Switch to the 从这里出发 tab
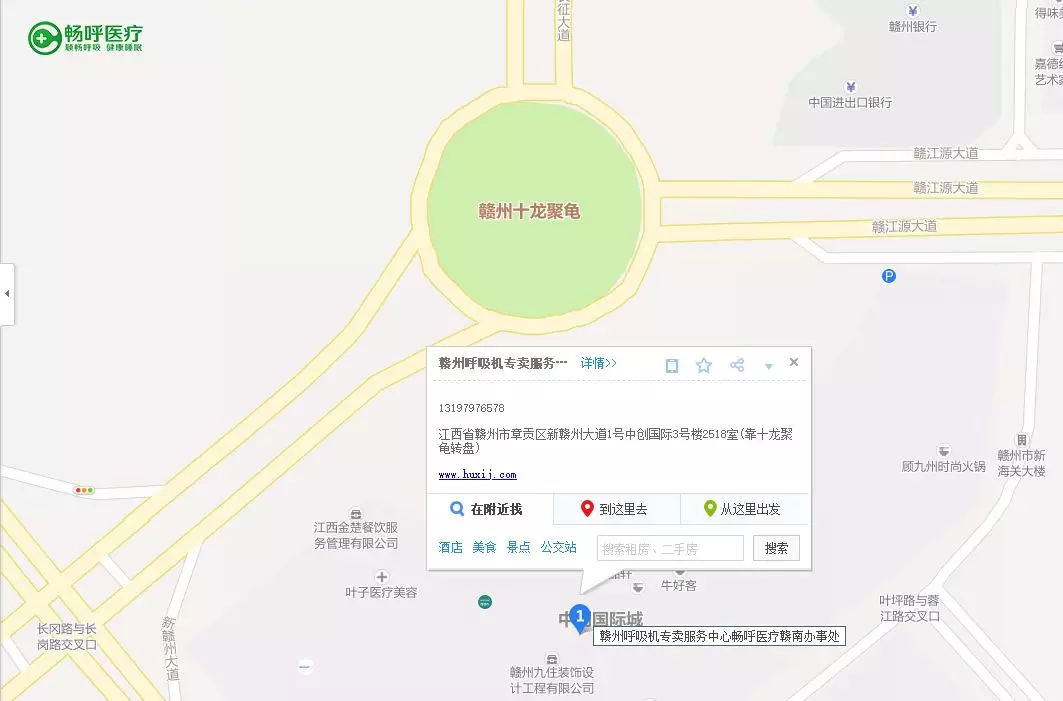 coord(743,509)
